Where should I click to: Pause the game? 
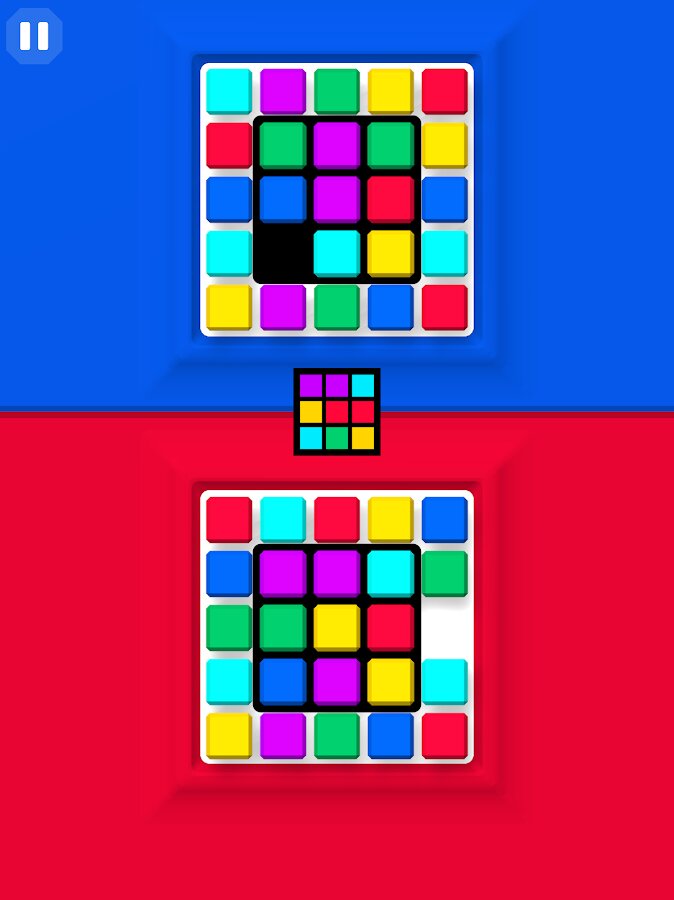34,36
